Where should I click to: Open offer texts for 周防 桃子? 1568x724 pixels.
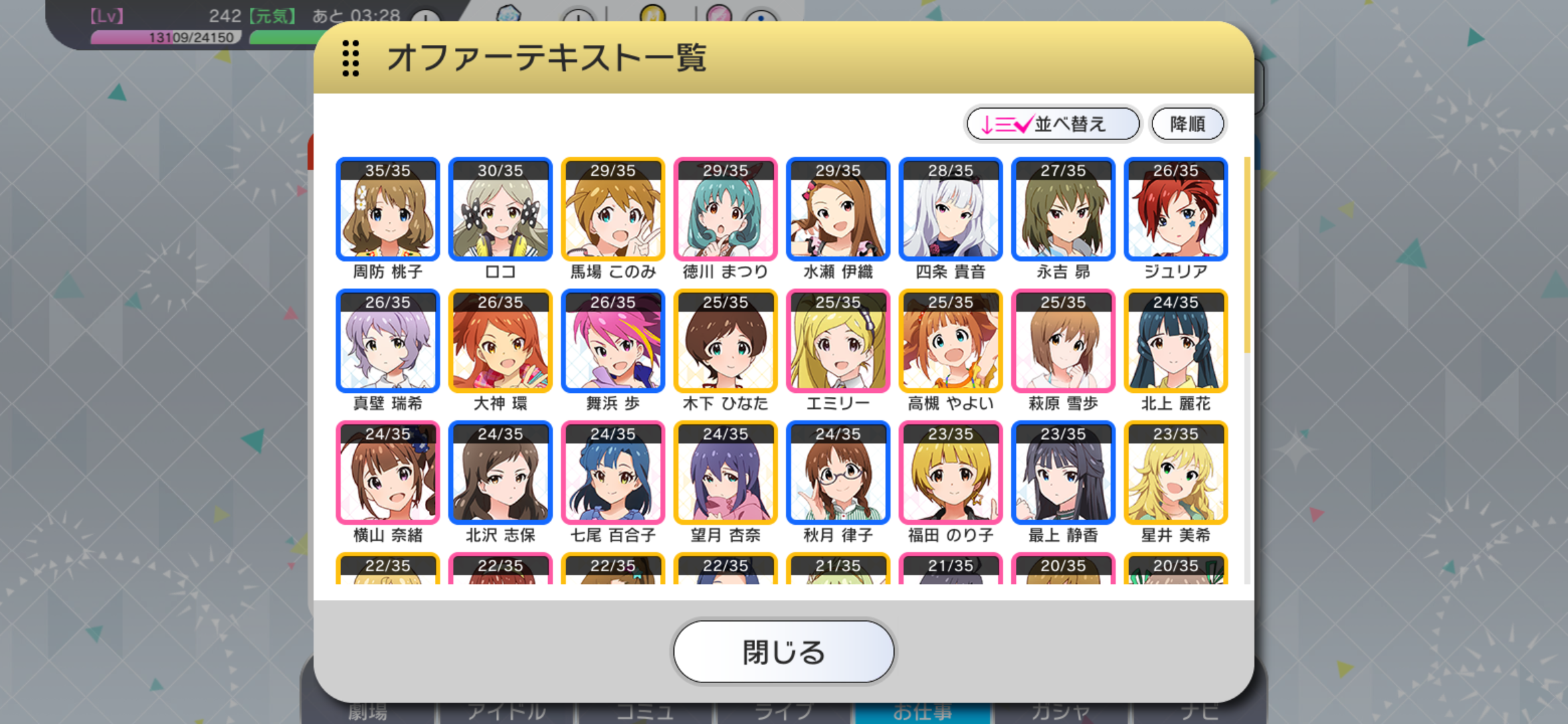coord(388,210)
